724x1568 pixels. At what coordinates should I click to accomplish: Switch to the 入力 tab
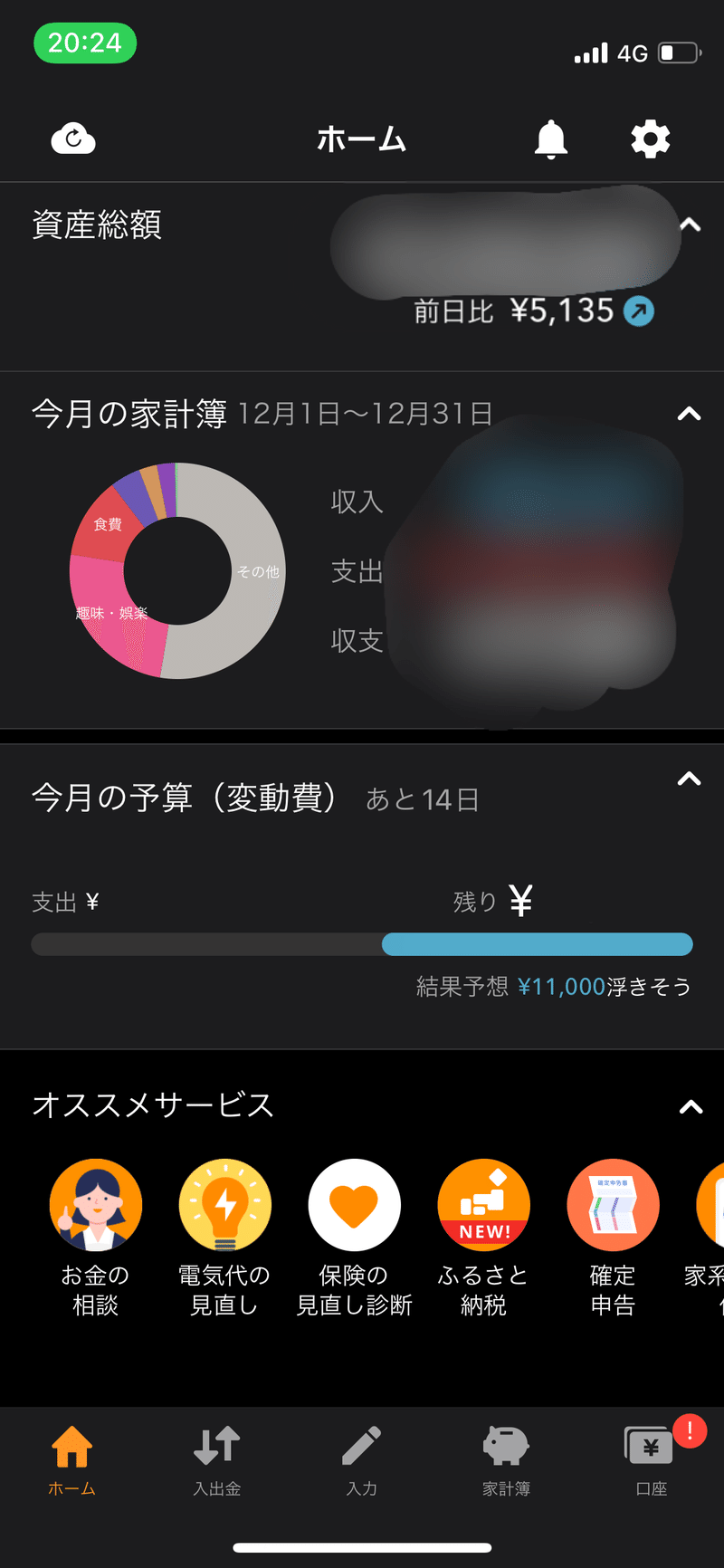click(362, 1460)
